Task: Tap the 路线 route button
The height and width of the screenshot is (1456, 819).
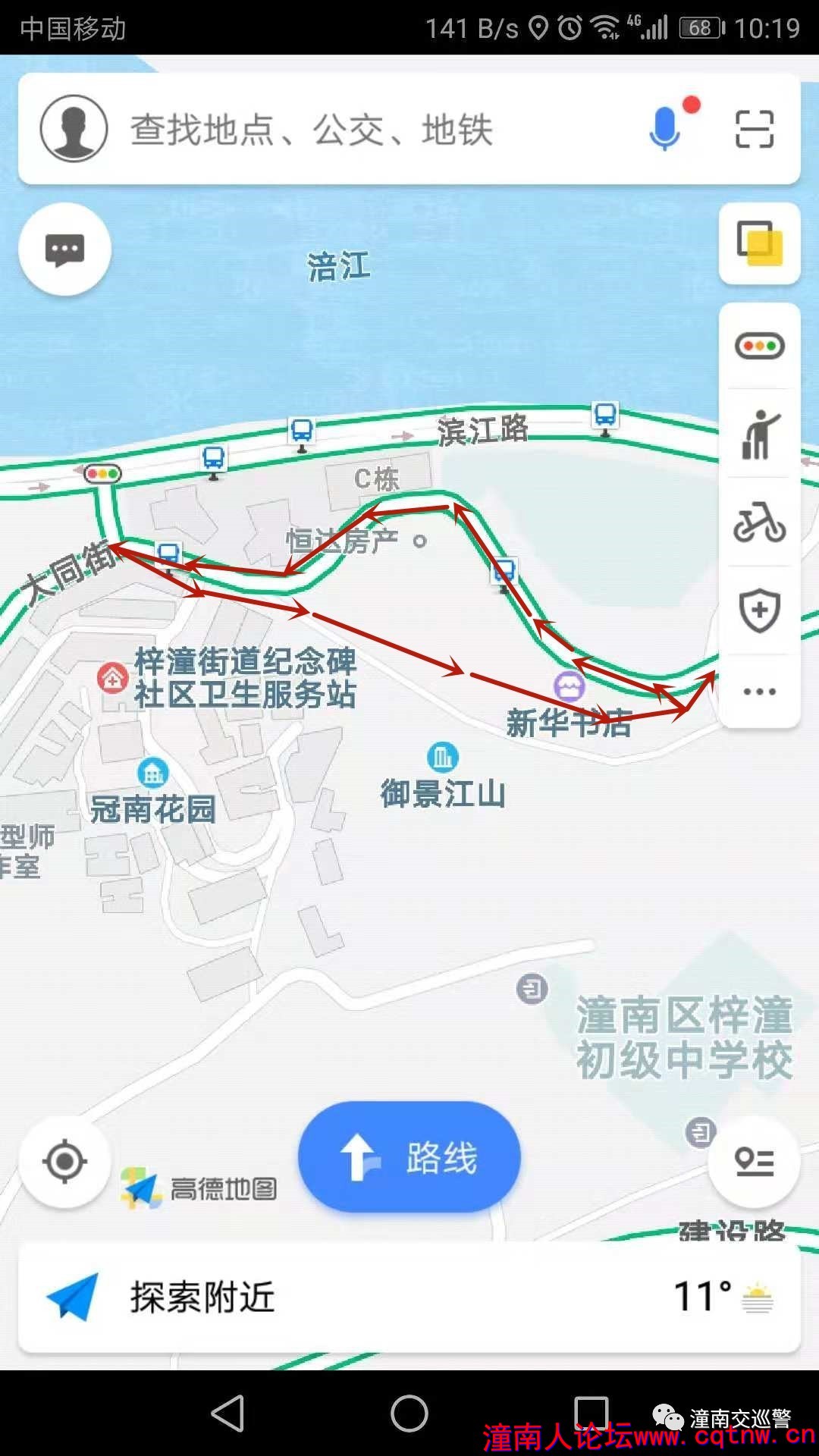Action: 409,1157
